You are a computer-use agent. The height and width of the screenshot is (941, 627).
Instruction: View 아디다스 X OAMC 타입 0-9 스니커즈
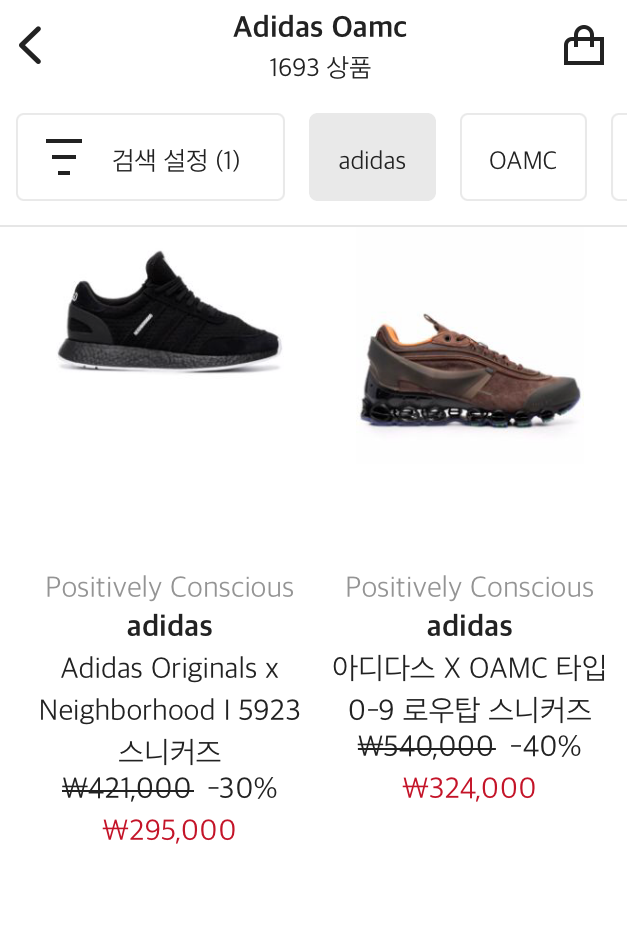pyautogui.click(x=469, y=350)
